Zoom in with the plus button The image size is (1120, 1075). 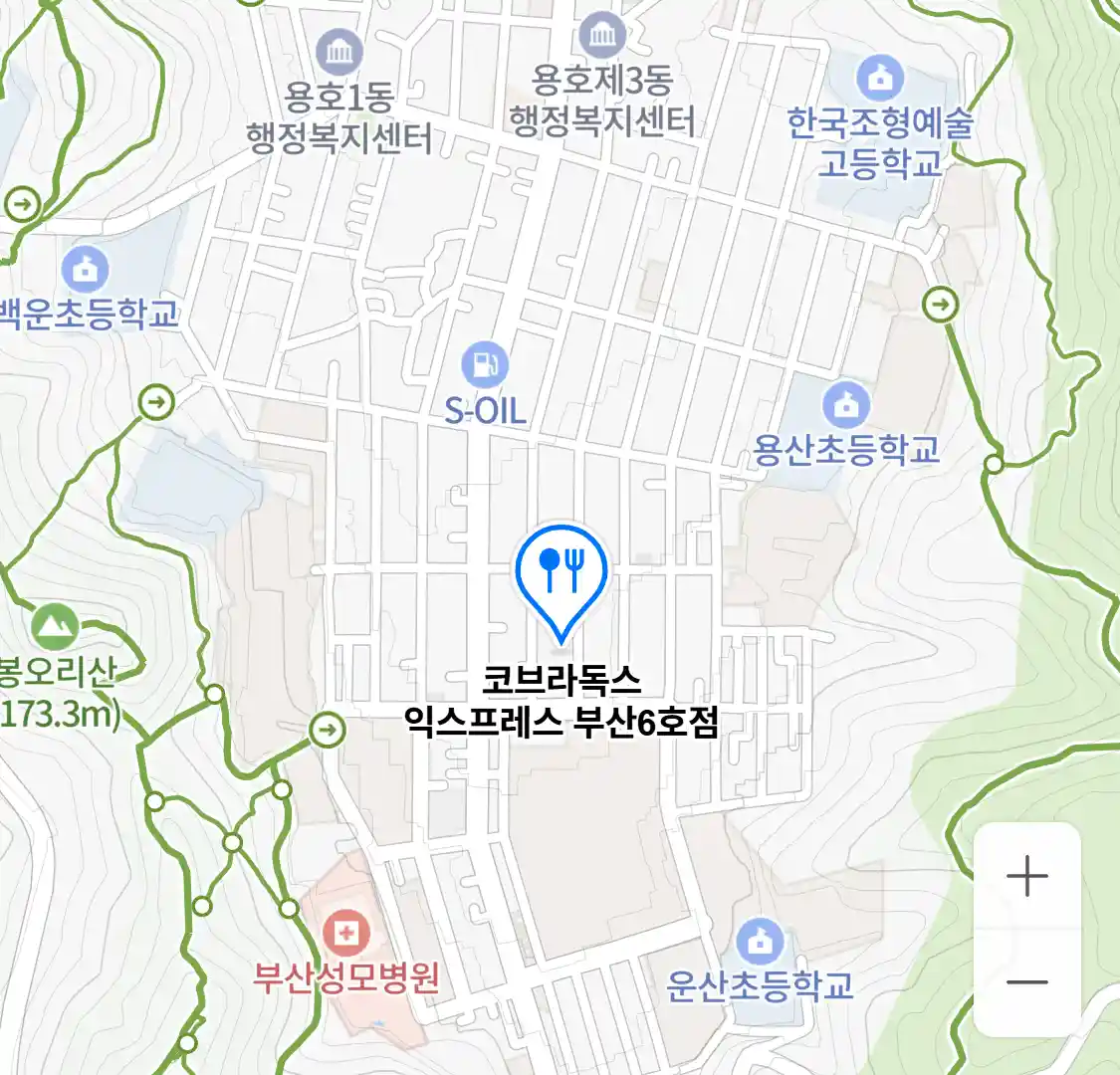click(1026, 877)
